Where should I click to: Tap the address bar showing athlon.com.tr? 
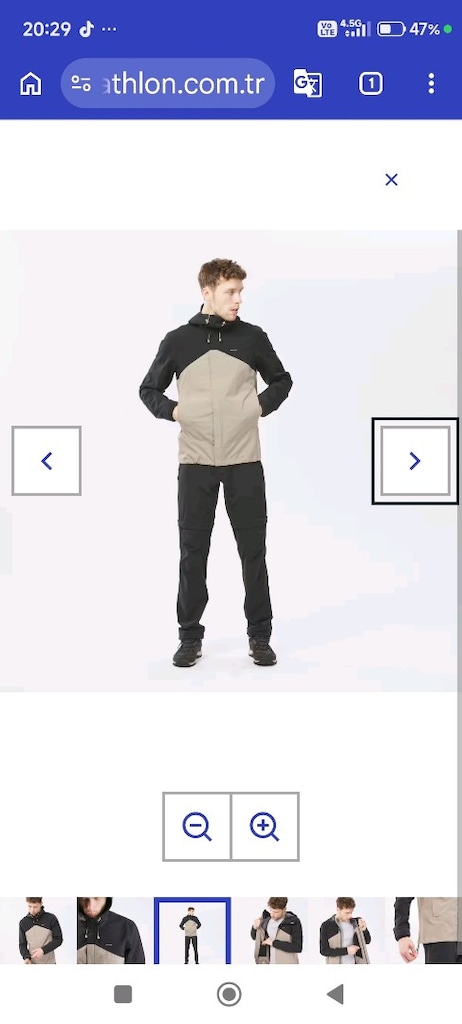pos(168,84)
